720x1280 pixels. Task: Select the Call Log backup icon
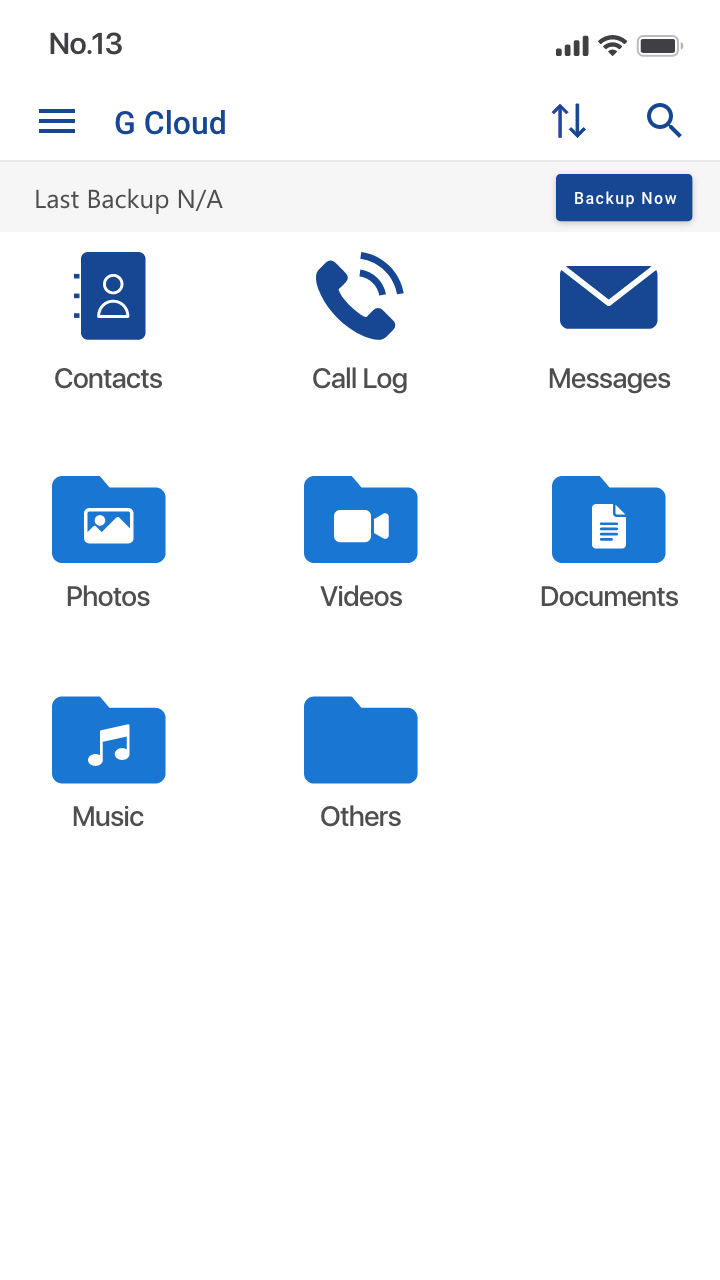pos(360,295)
